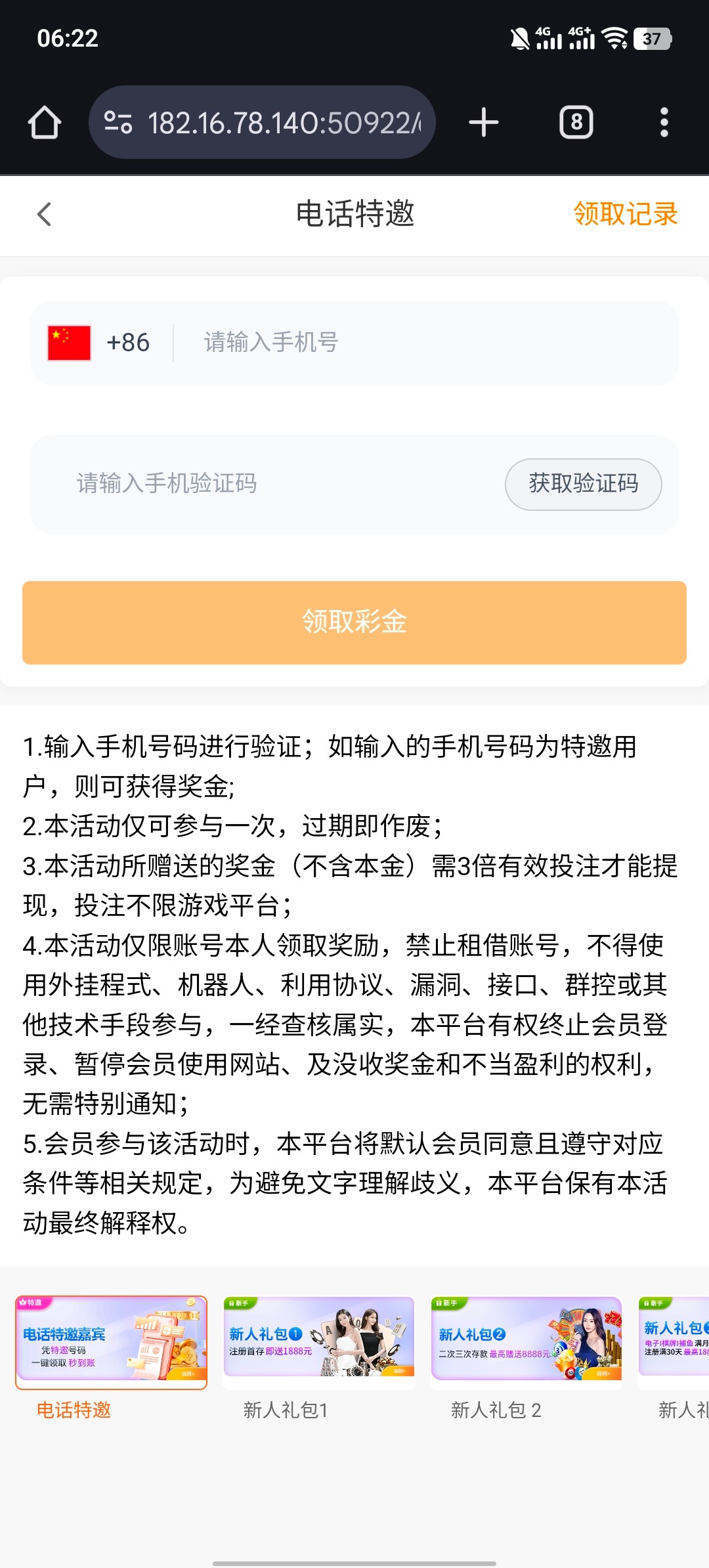
Task: Open the 领取记录 claim history link
Action: click(x=624, y=214)
